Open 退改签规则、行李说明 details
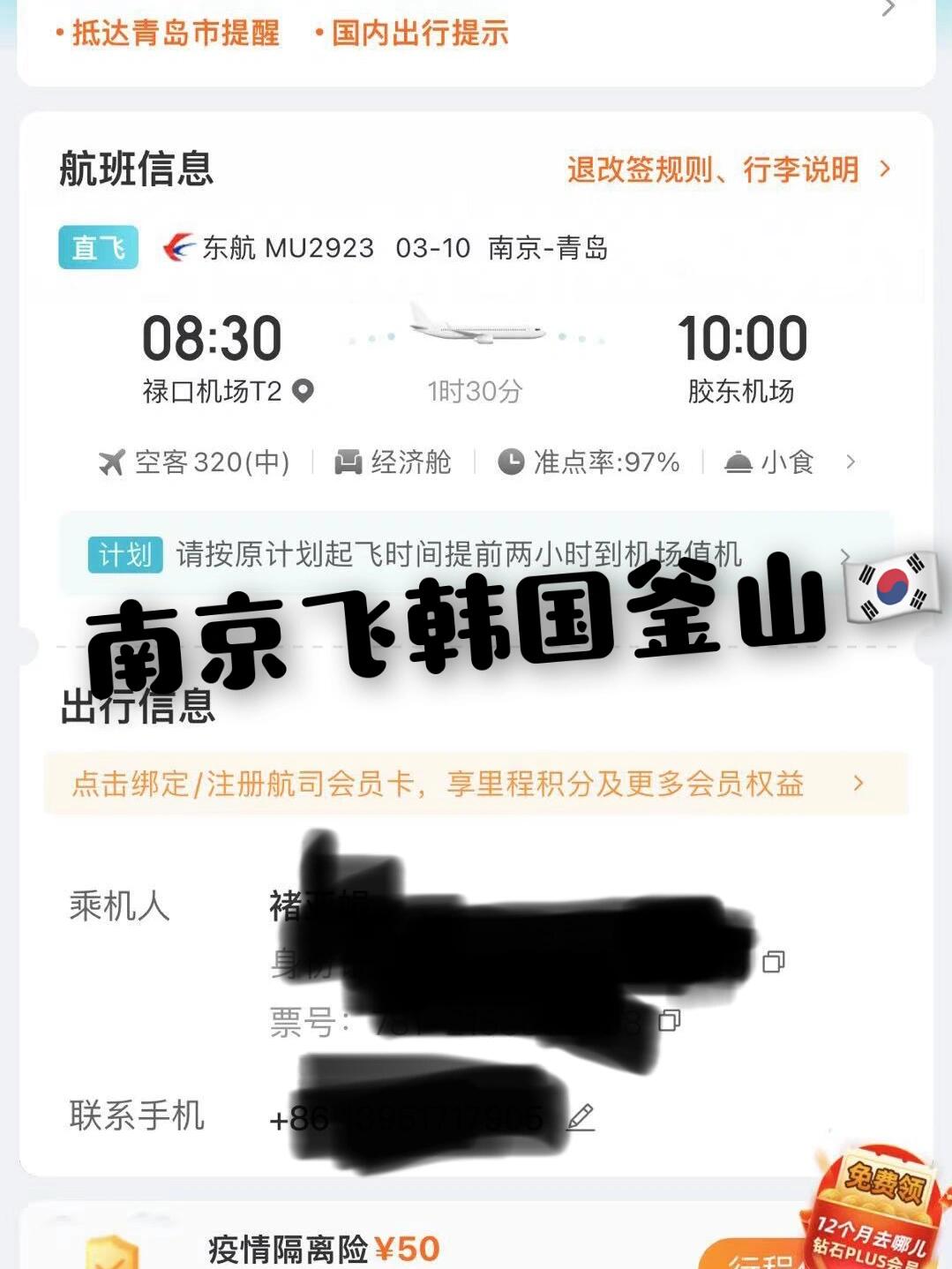Screen dimensions: 952x1269 727,169
